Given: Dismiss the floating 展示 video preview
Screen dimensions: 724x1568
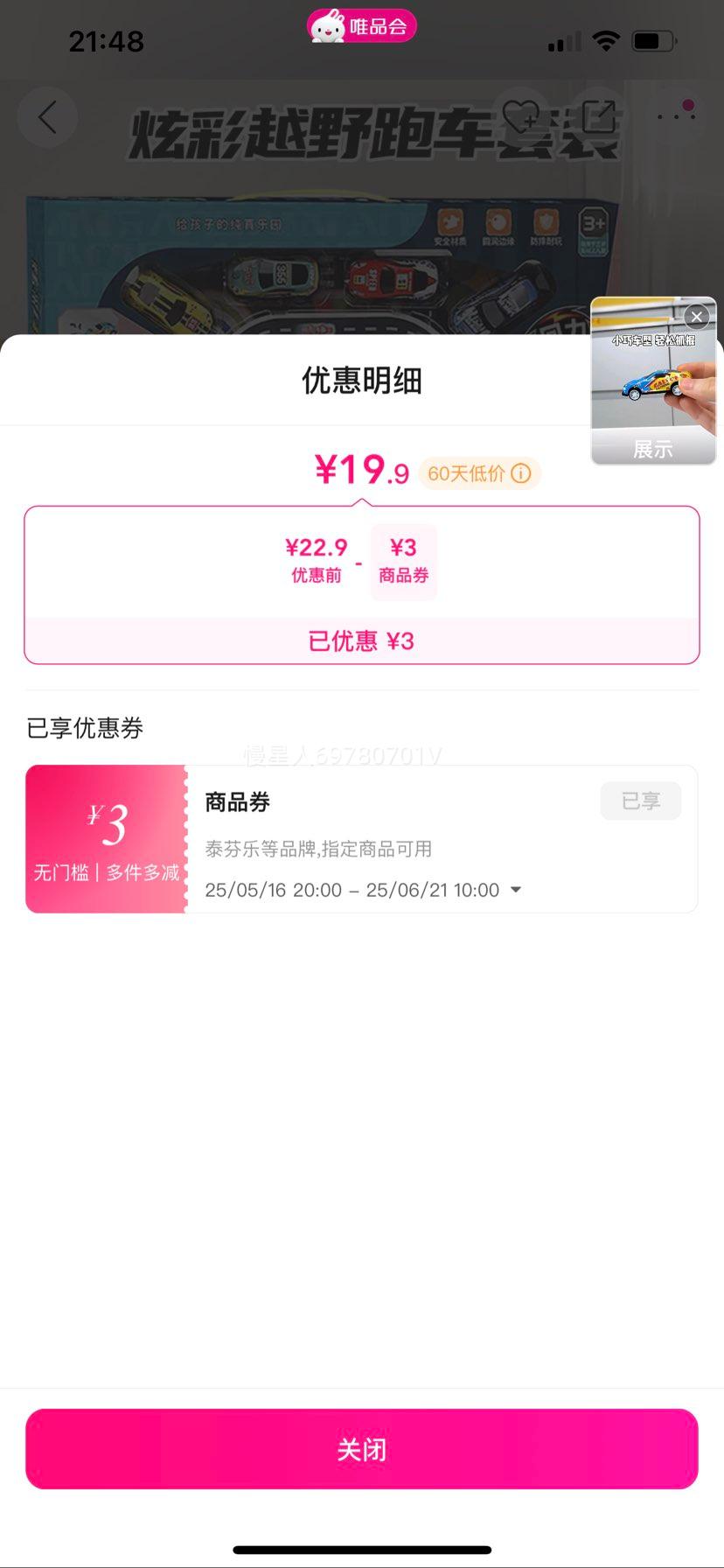Looking at the screenshot, I should pos(696,317).
